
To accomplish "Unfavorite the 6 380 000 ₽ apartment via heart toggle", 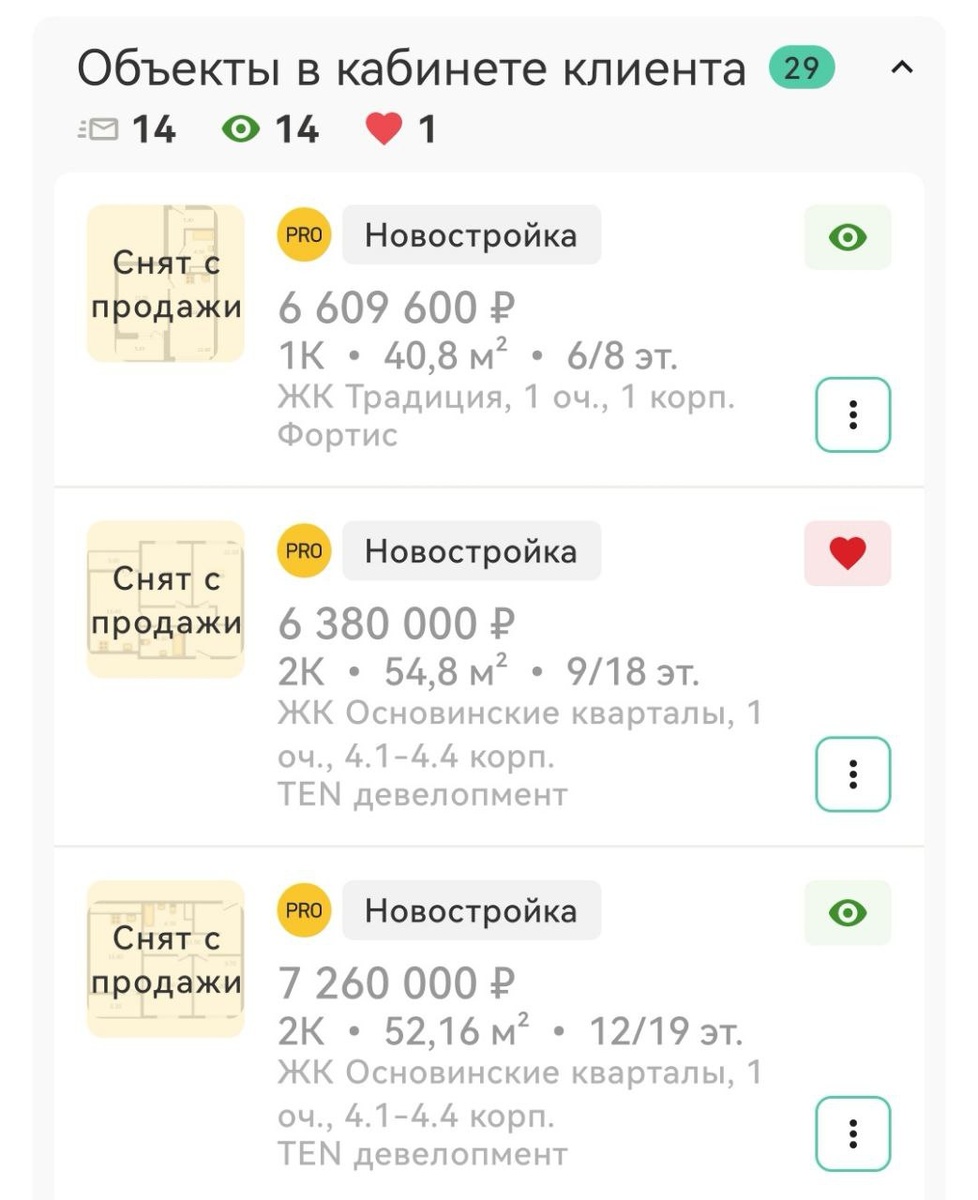I will point(847,551).
